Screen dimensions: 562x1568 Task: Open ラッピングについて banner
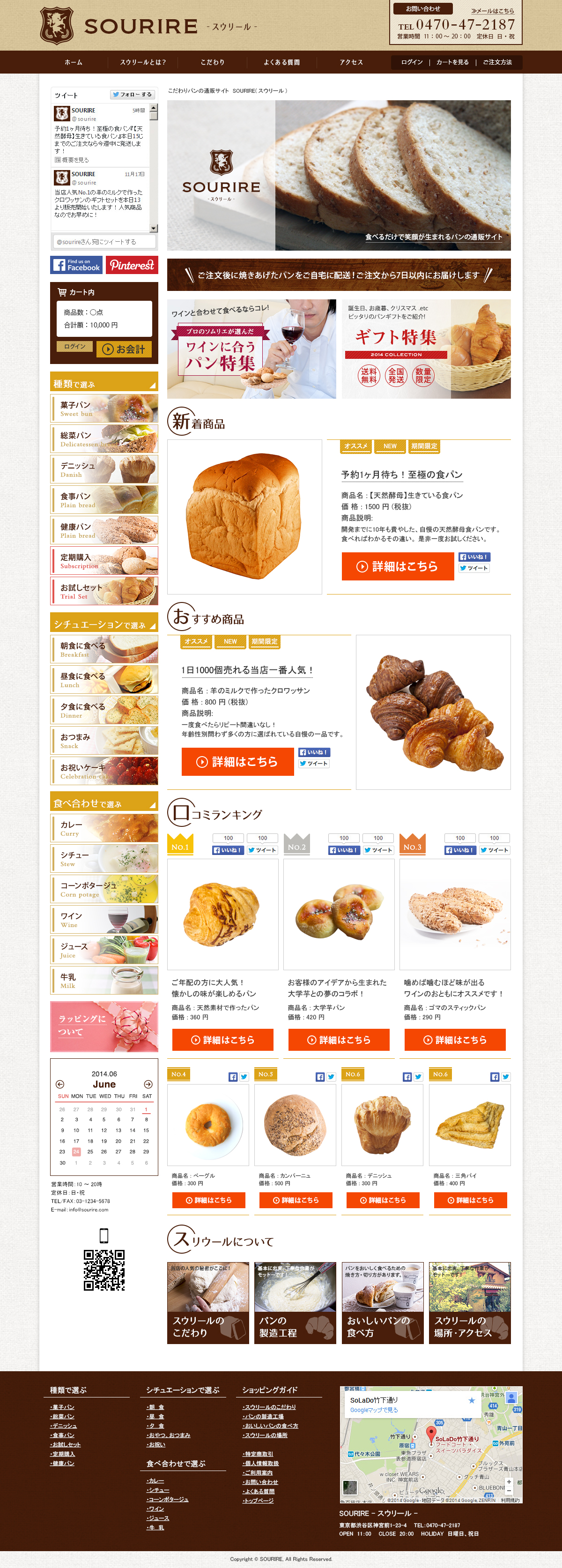[104, 1026]
